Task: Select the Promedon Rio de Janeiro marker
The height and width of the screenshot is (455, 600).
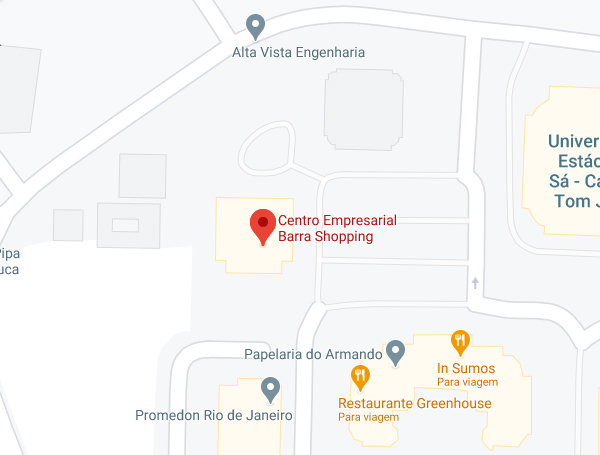Action: (x=270, y=389)
